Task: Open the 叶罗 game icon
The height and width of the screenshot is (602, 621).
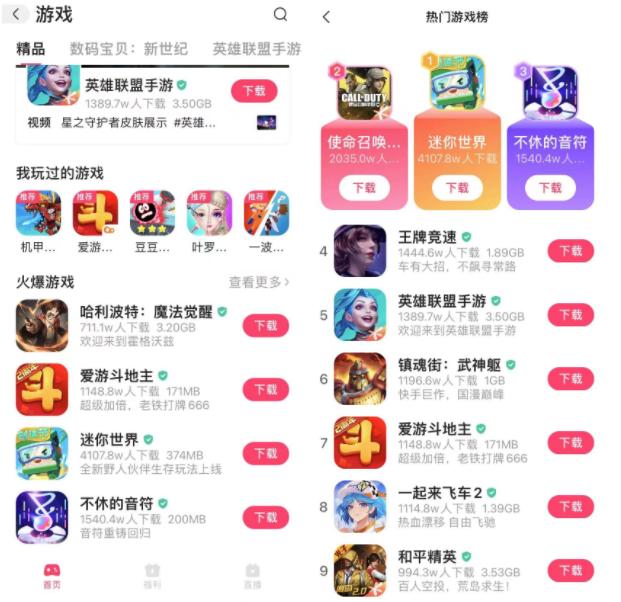Action: pyautogui.click(x=209, y=222)
